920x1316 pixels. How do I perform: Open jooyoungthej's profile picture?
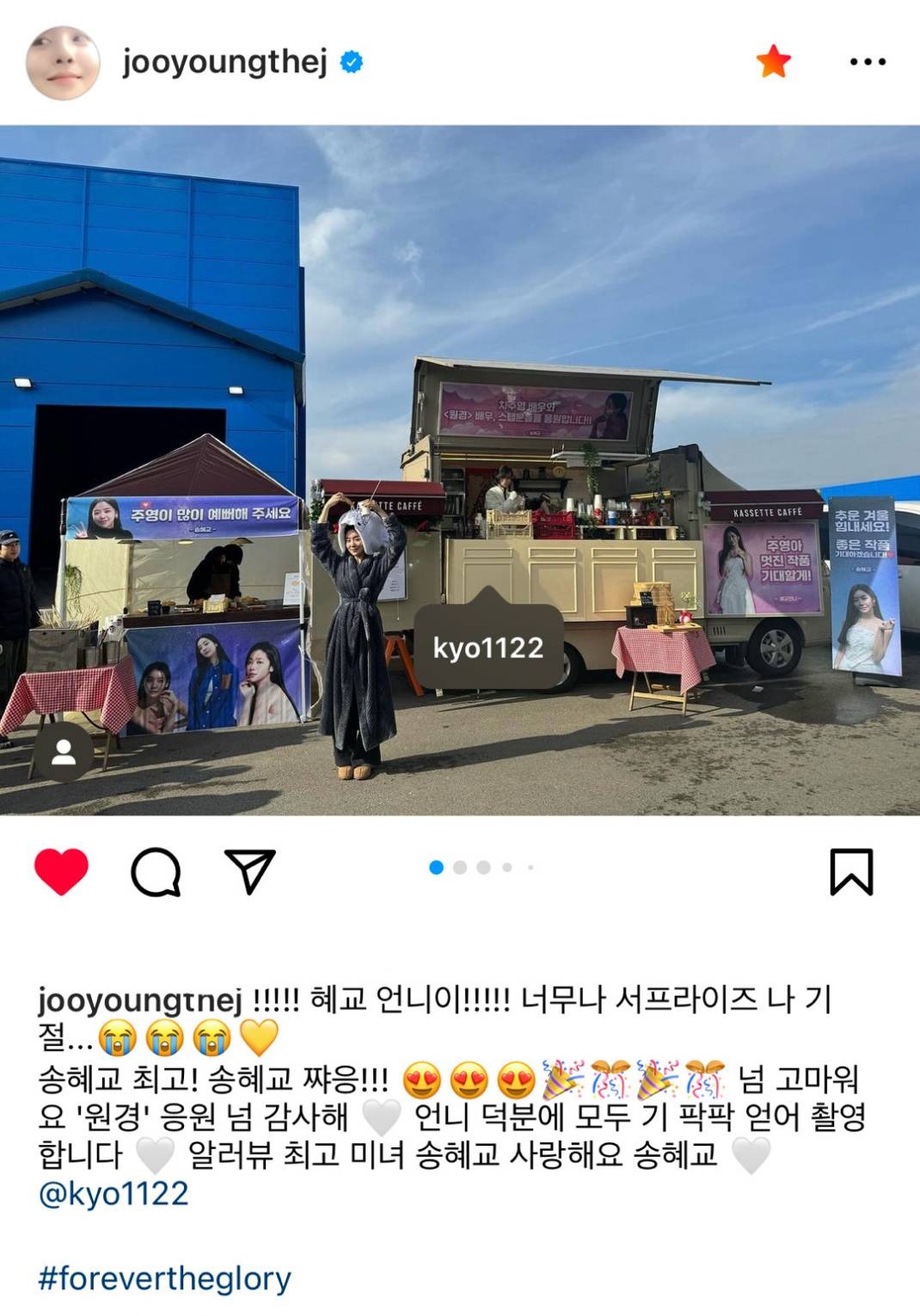[63, 63]
